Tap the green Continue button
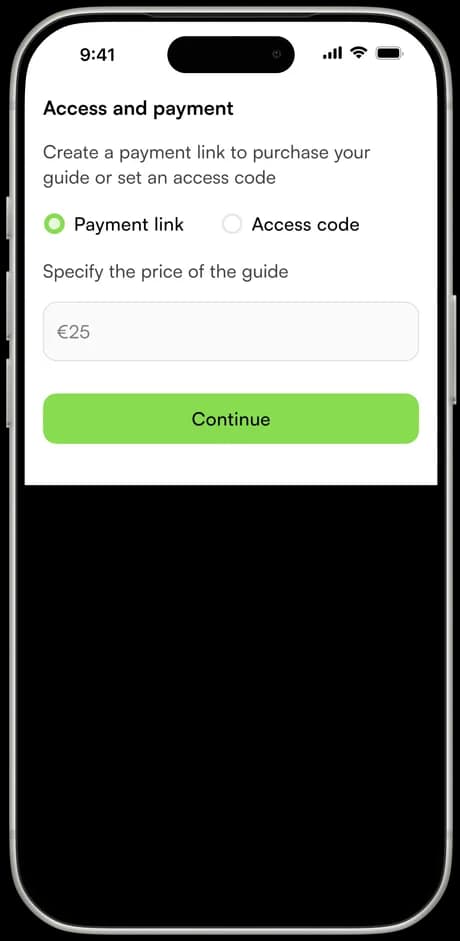The height and width of the screenshot is (941, 460). click(x=230, y=418)
